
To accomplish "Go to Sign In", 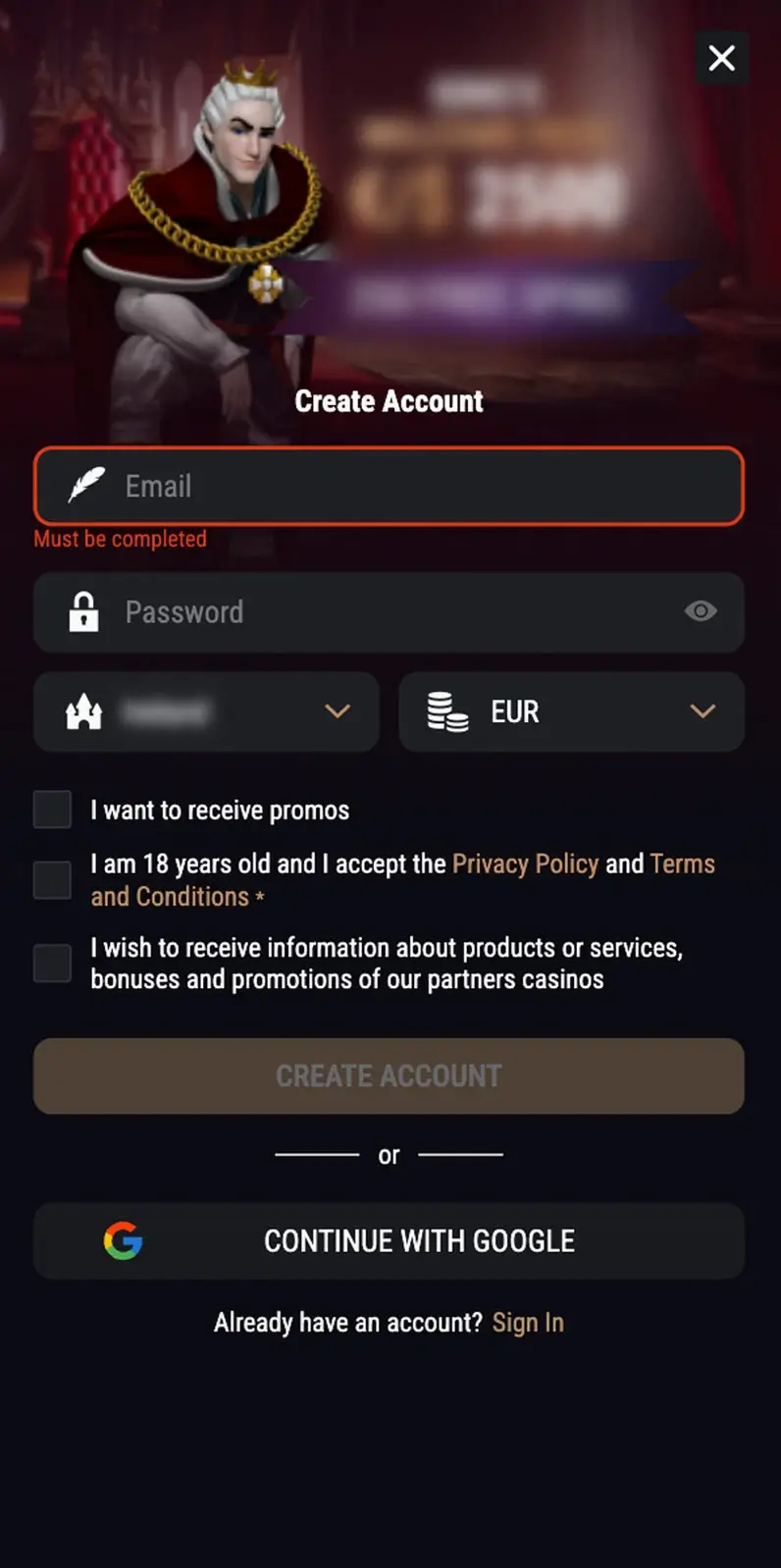I will coord(528,1323).
